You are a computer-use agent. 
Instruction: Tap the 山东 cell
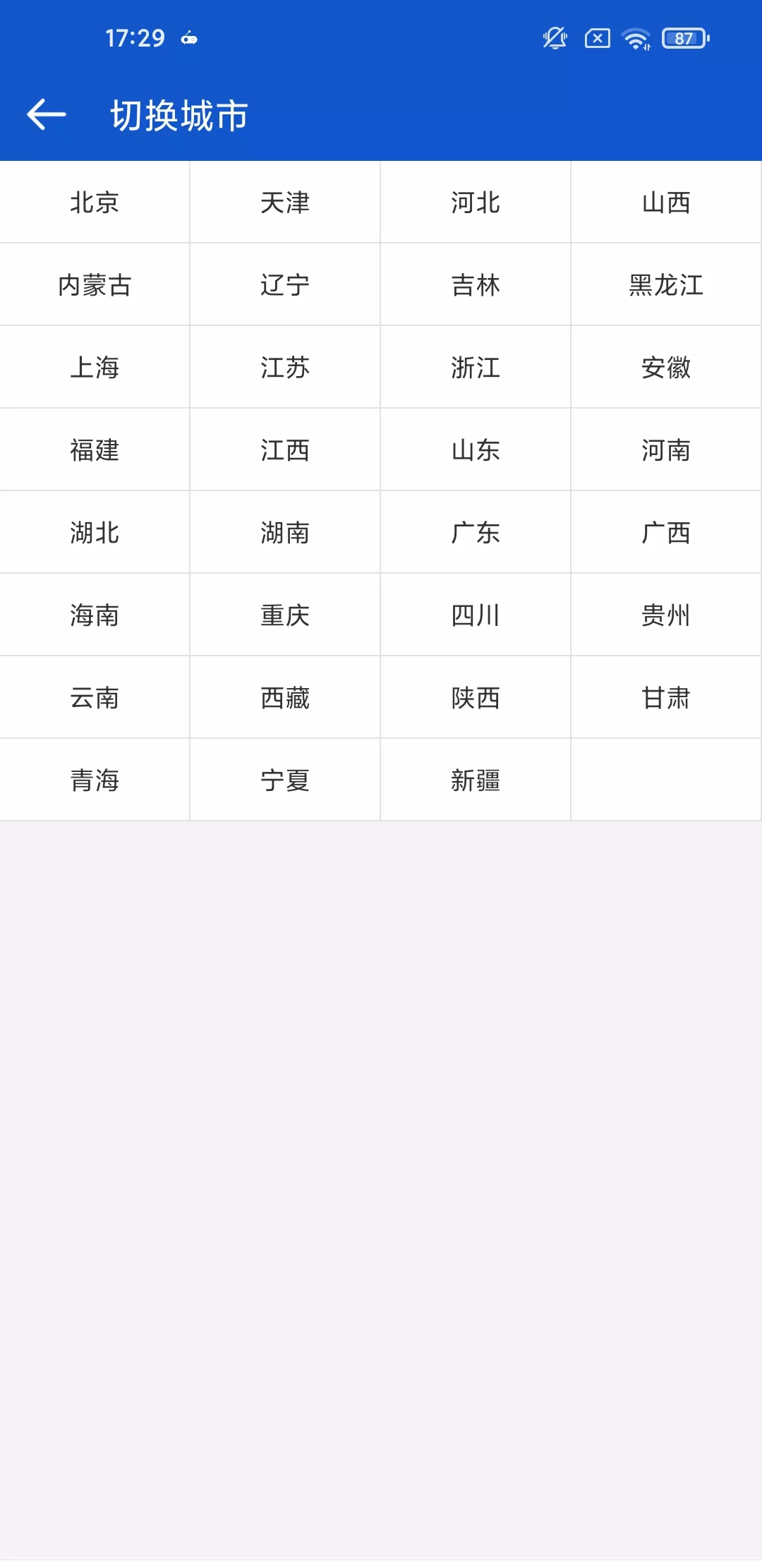(x=476, y=450)
